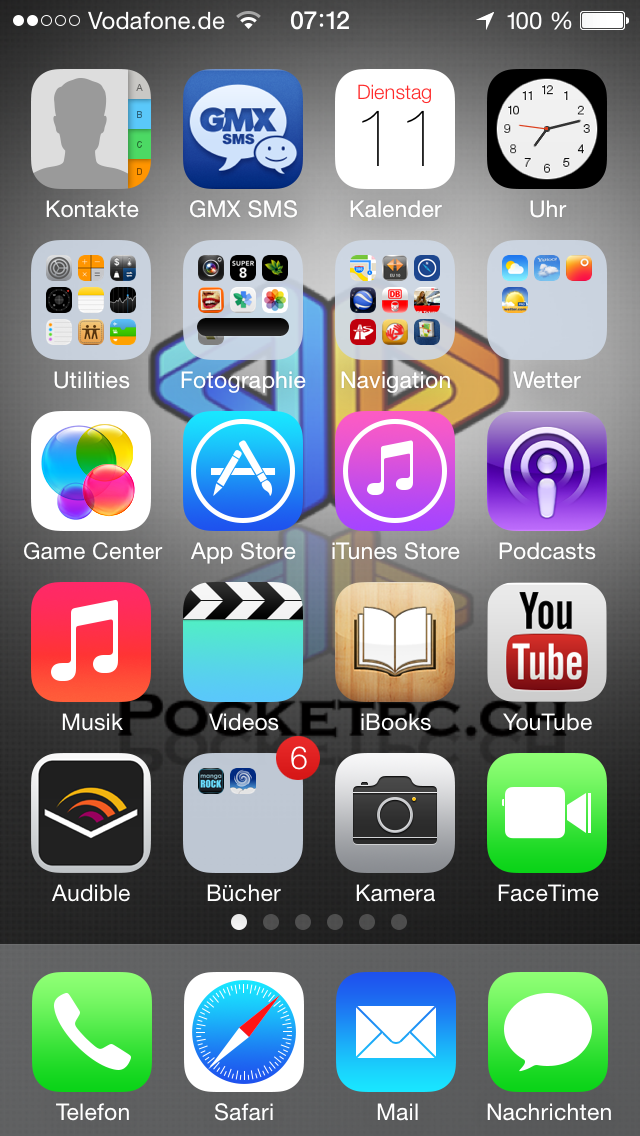Launch GMX SMS
This screenshot has width=640, height=1136.
[x=243, y=129]
